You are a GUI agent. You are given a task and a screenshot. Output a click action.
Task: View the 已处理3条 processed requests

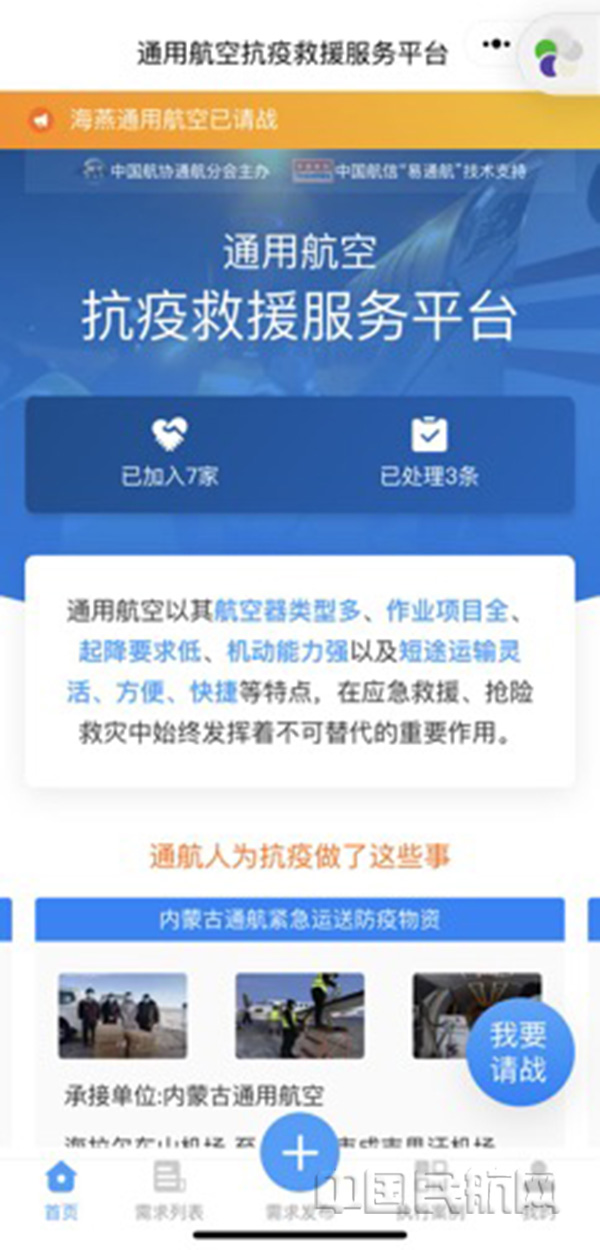coord(429,455)
